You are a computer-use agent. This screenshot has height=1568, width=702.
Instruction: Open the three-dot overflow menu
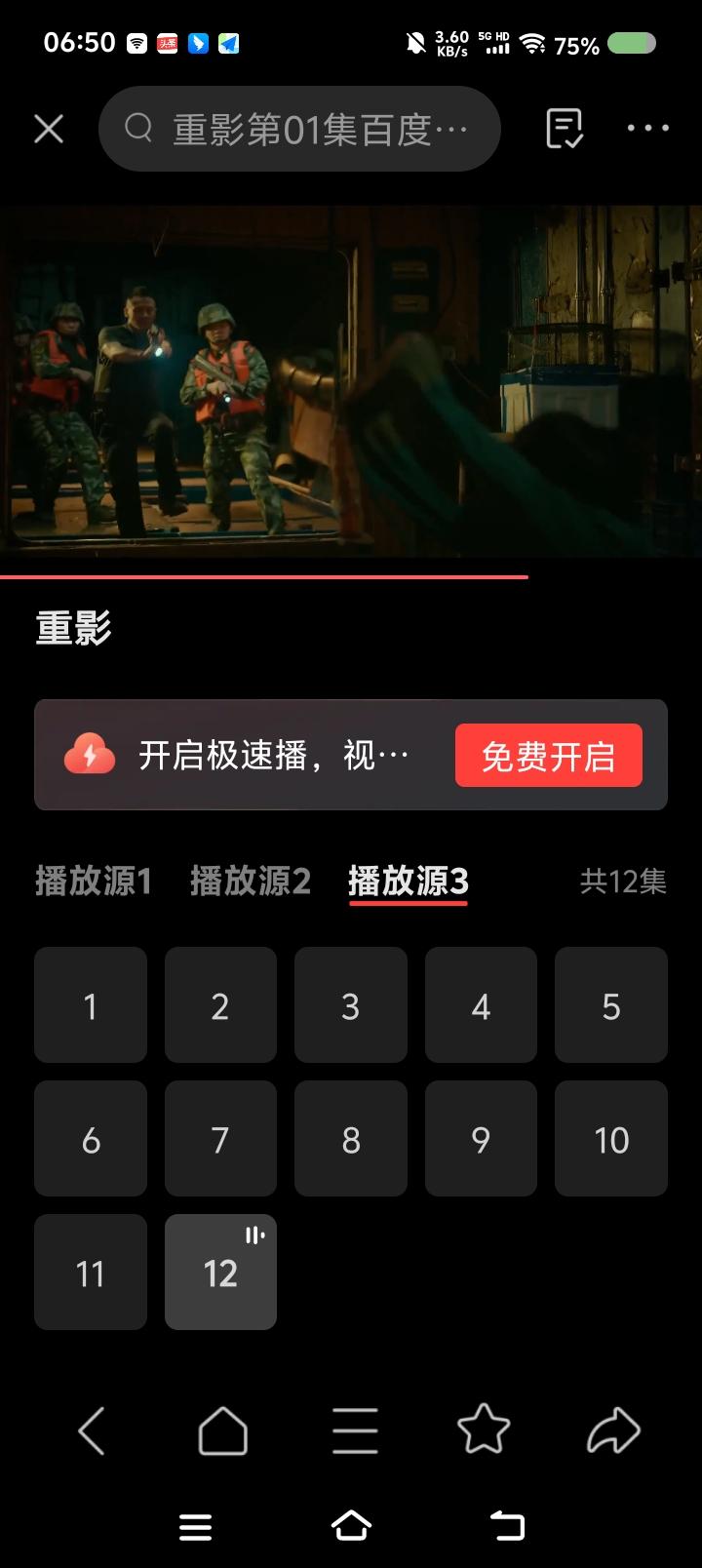pyautogui.click(x=648, y=128)
